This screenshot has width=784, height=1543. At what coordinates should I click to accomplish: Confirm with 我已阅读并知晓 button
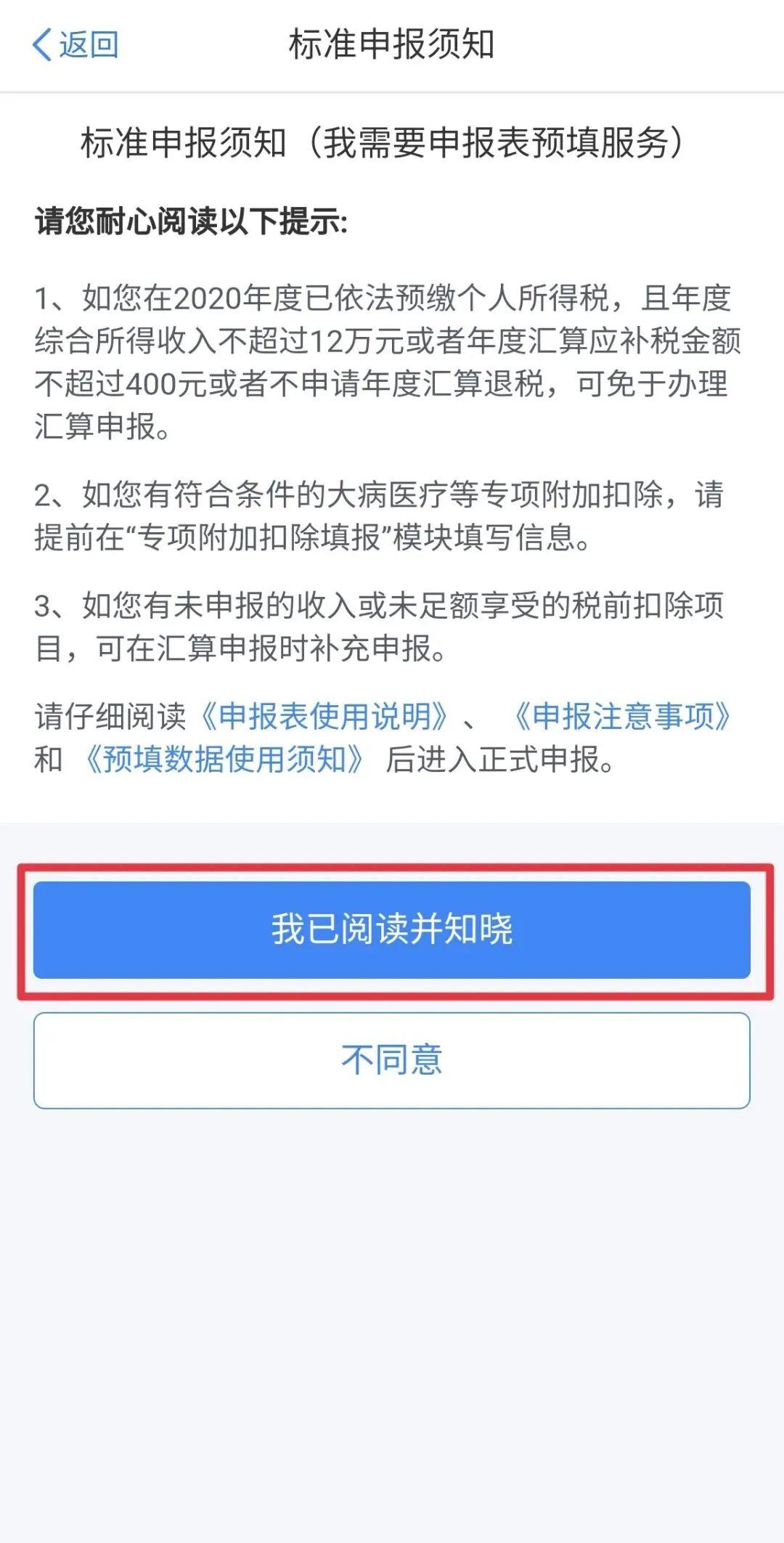click(x=392, y=929)
